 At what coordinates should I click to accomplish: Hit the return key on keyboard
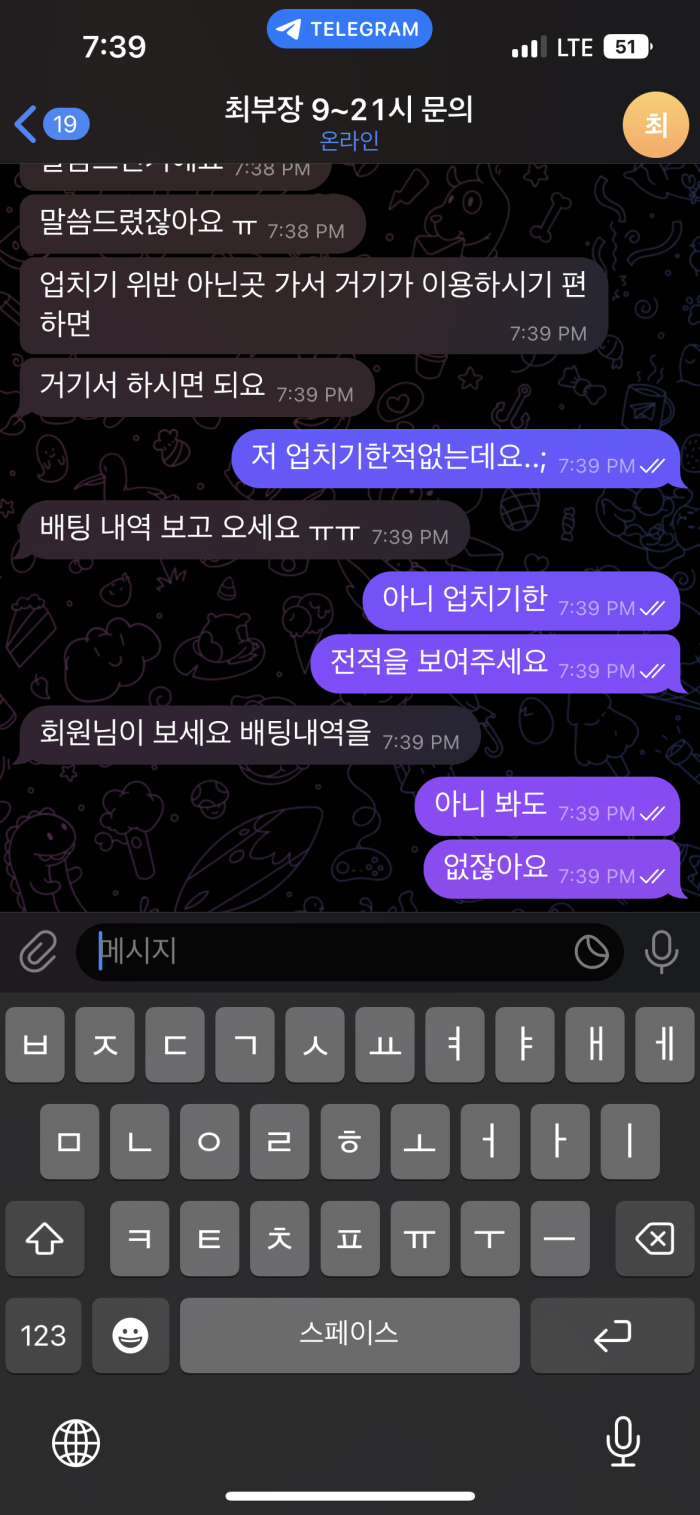point(611,1335)
